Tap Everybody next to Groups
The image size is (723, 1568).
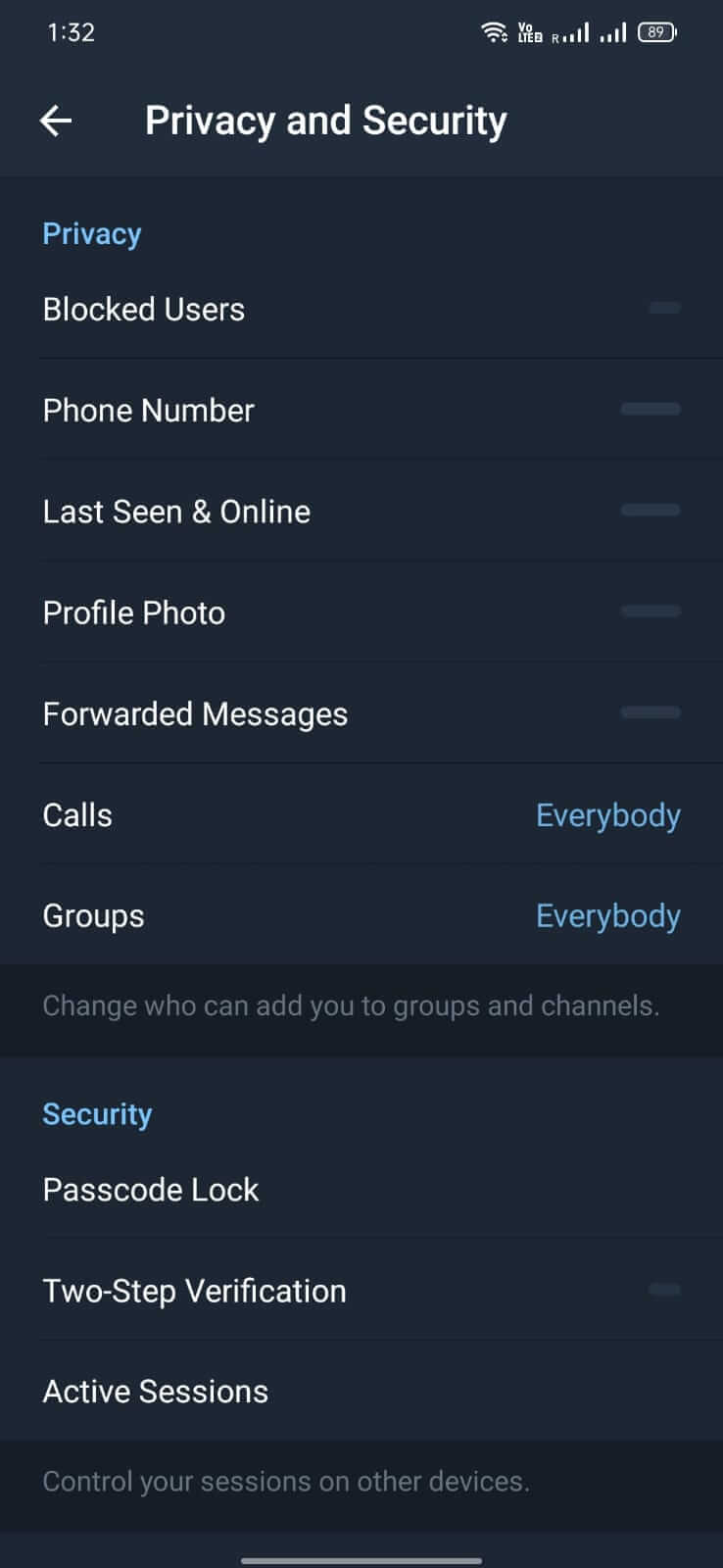click(607, 915)
